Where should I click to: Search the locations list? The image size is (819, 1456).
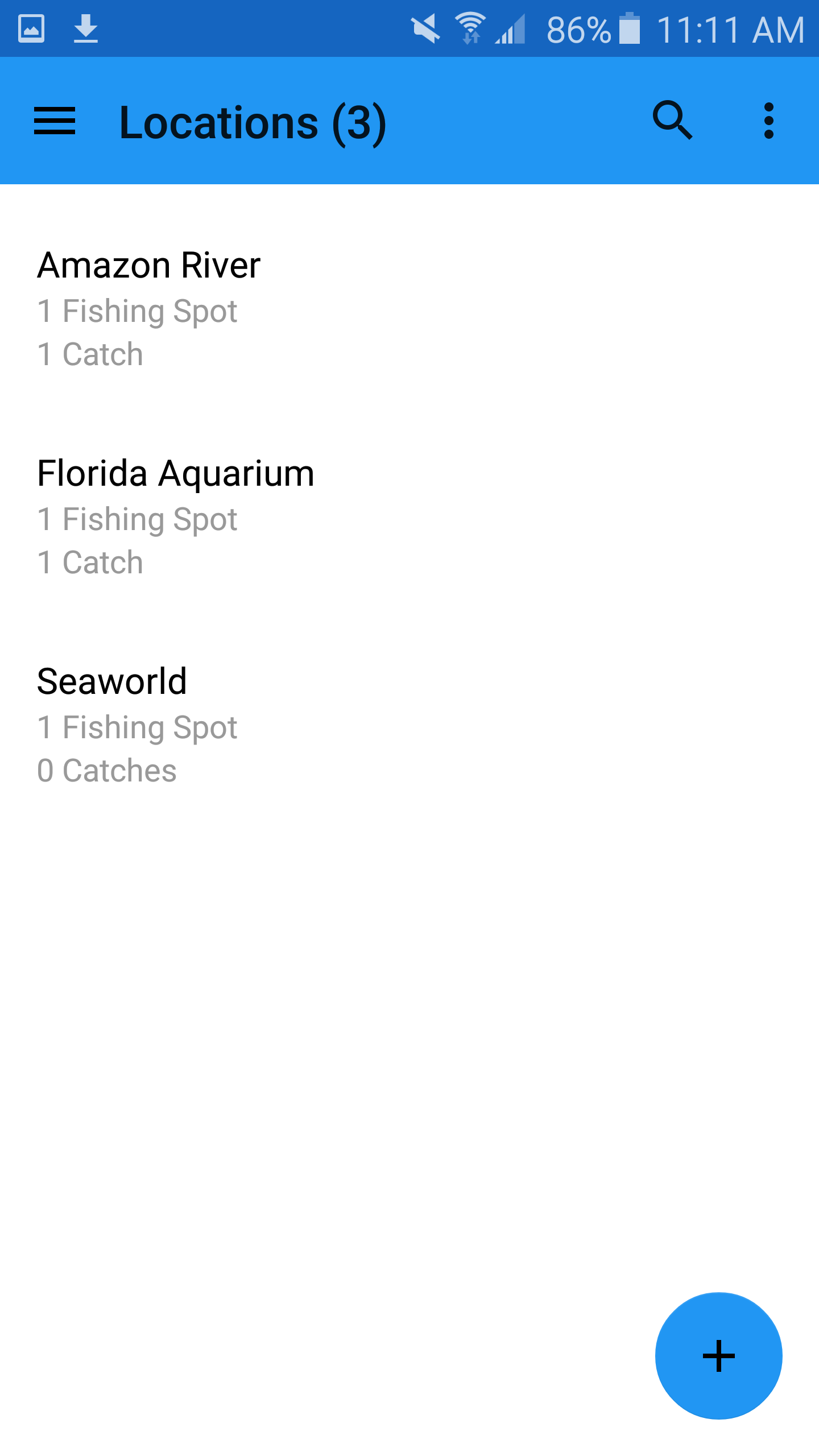[672, 121]
